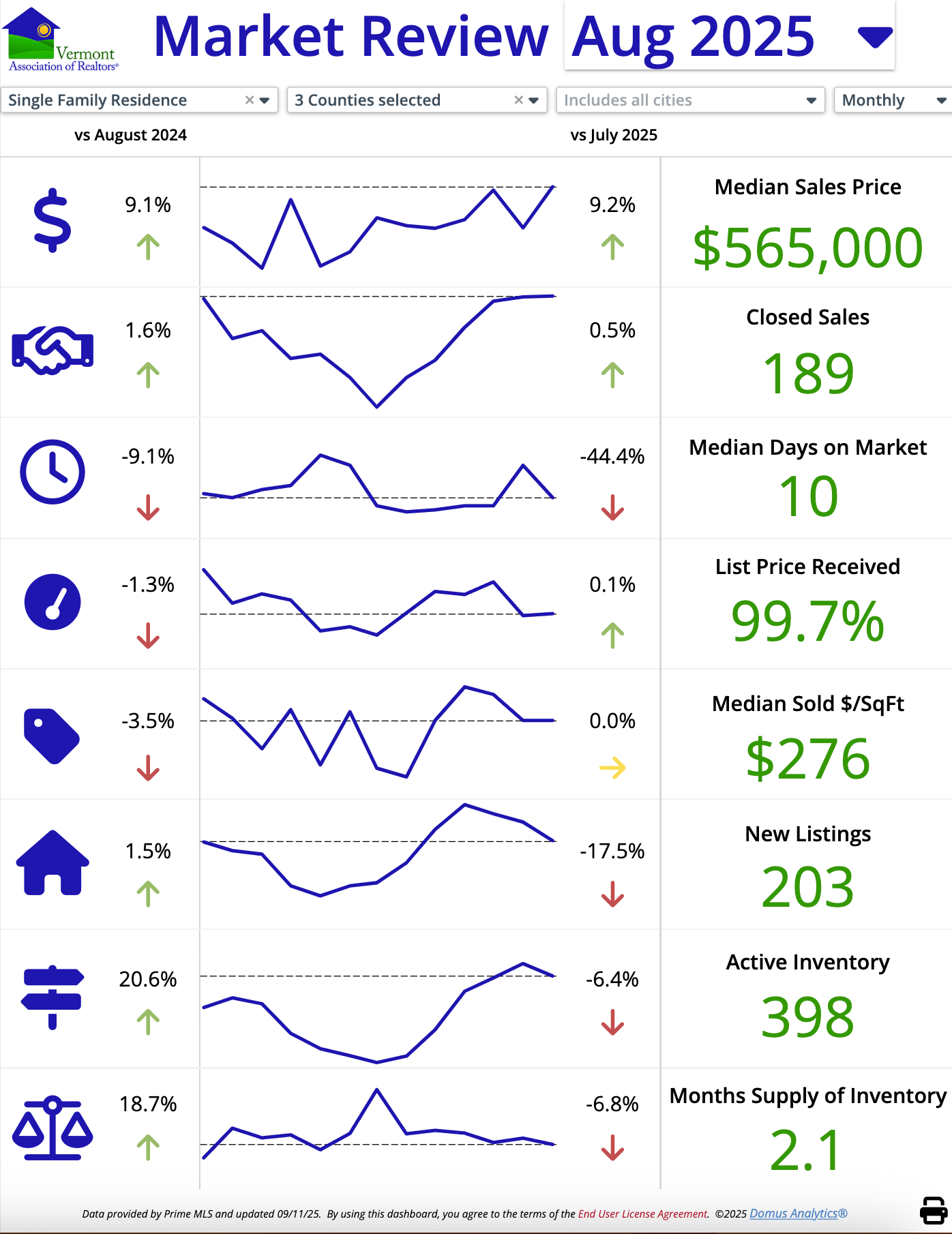The width and height of the screenshot is (952, 1234).
Task: Select the handshake Closed Sales icon
Action: point(52,351)
